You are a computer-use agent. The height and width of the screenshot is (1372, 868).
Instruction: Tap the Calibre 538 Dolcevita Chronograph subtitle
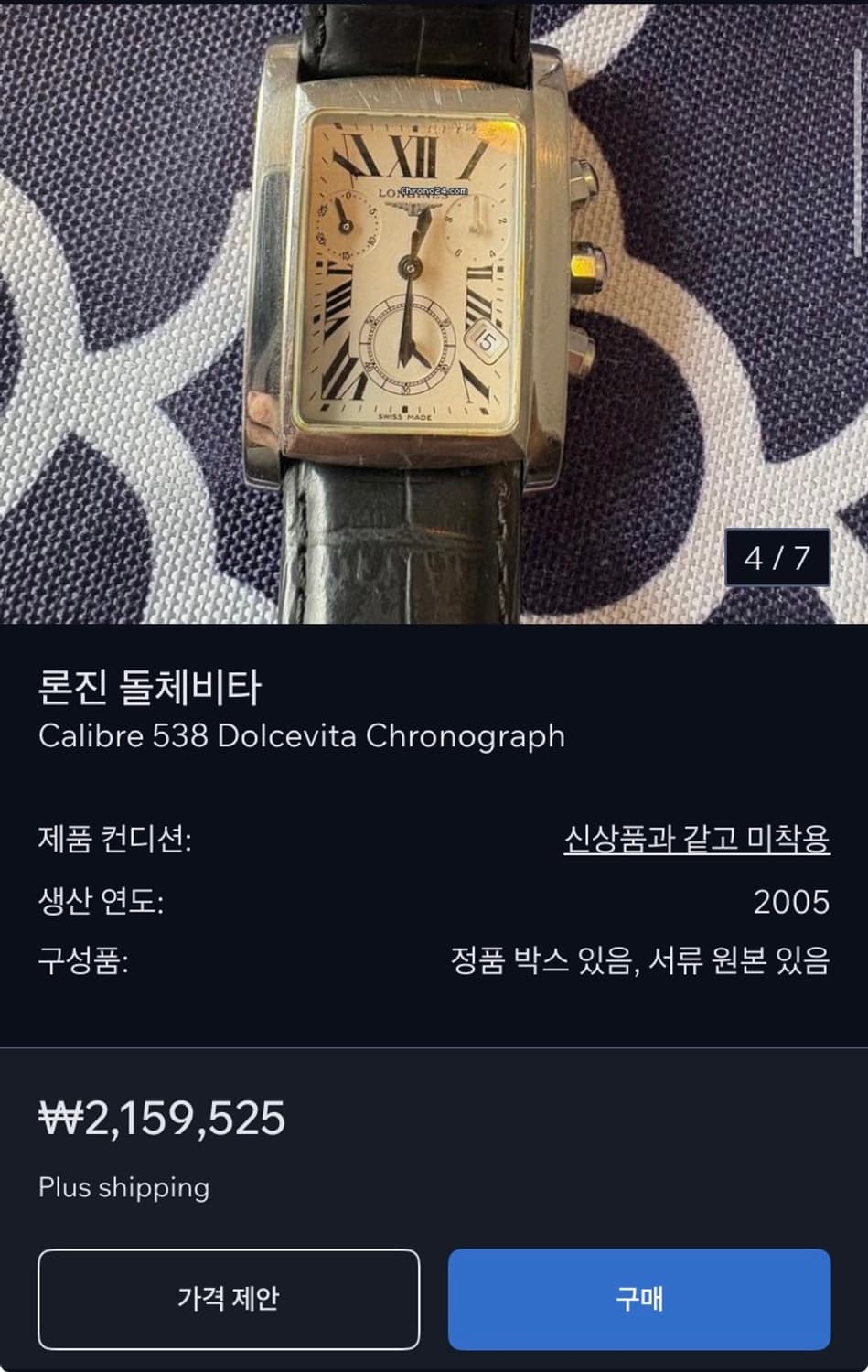(302, 735)
